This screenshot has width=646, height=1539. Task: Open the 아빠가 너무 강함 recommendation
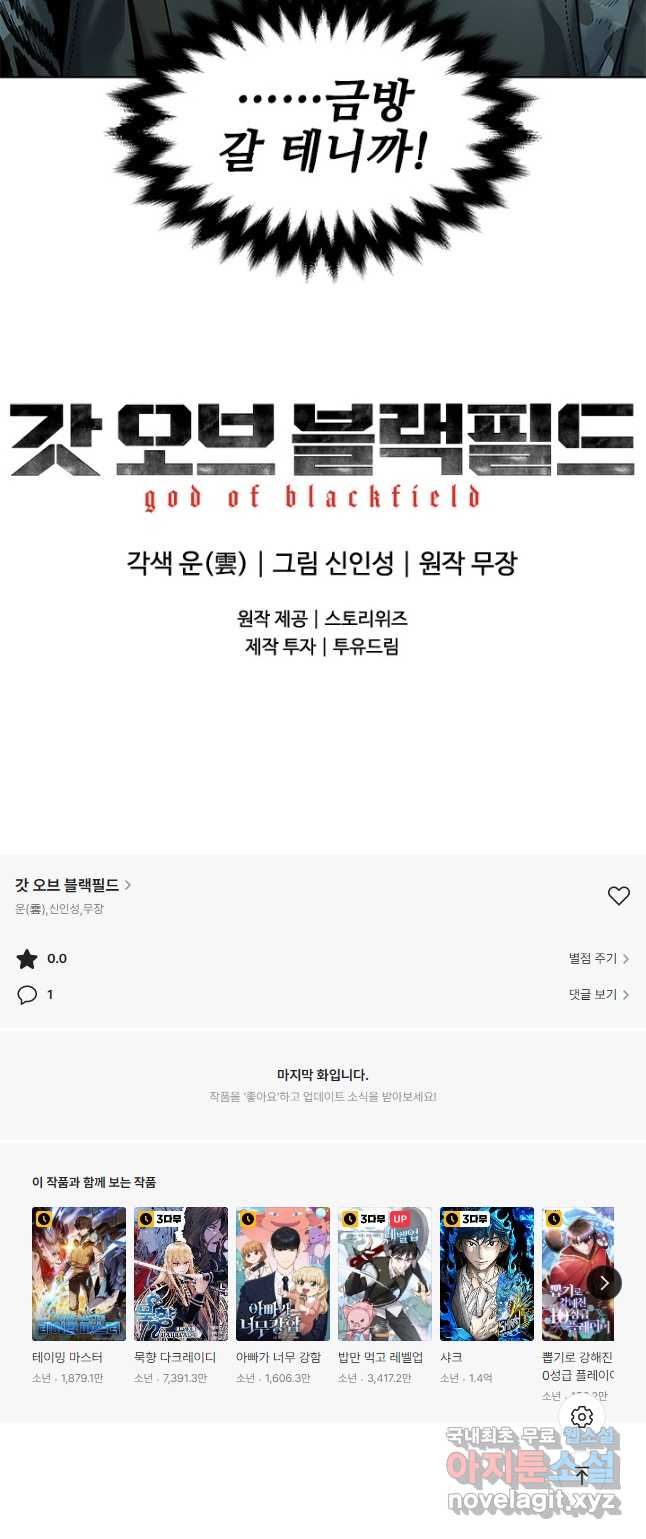coord(283,1274)
